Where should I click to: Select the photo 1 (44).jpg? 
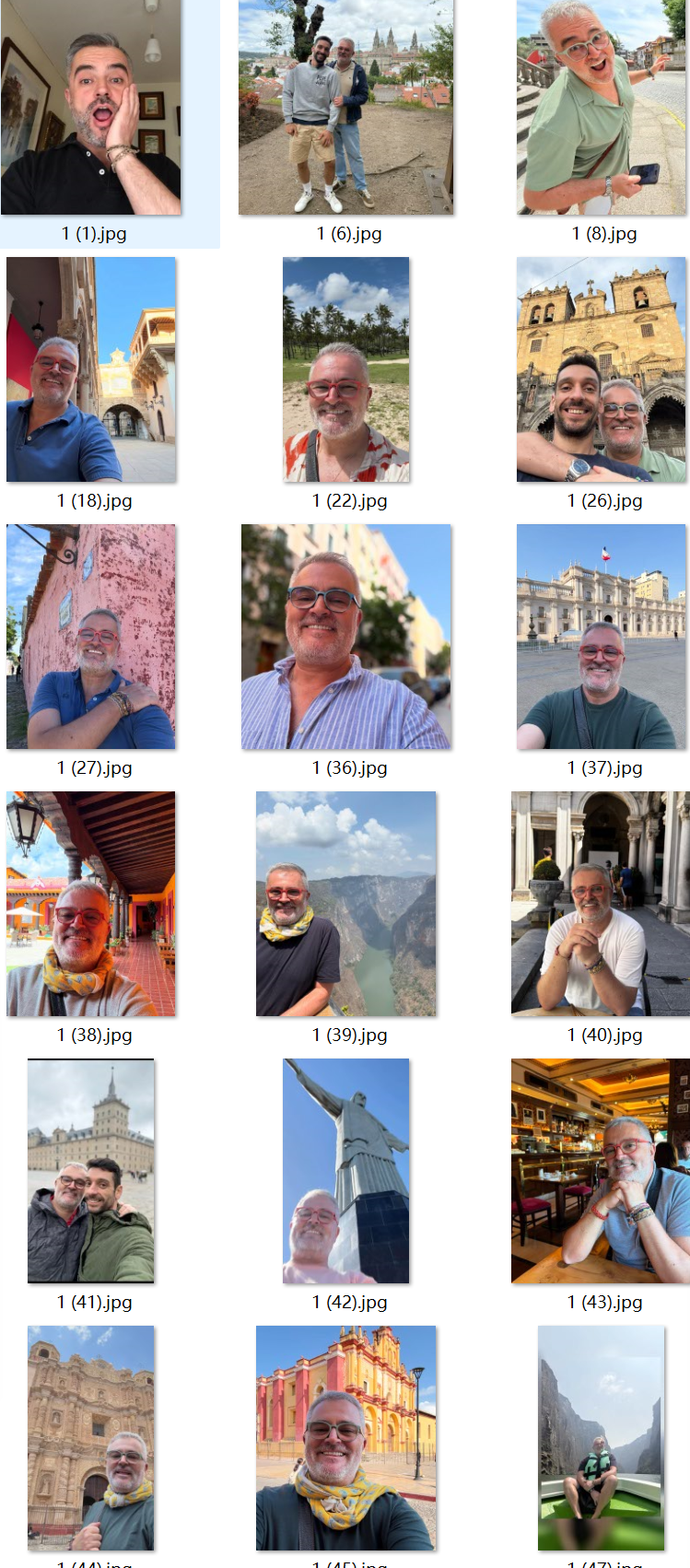(91, 1438)
